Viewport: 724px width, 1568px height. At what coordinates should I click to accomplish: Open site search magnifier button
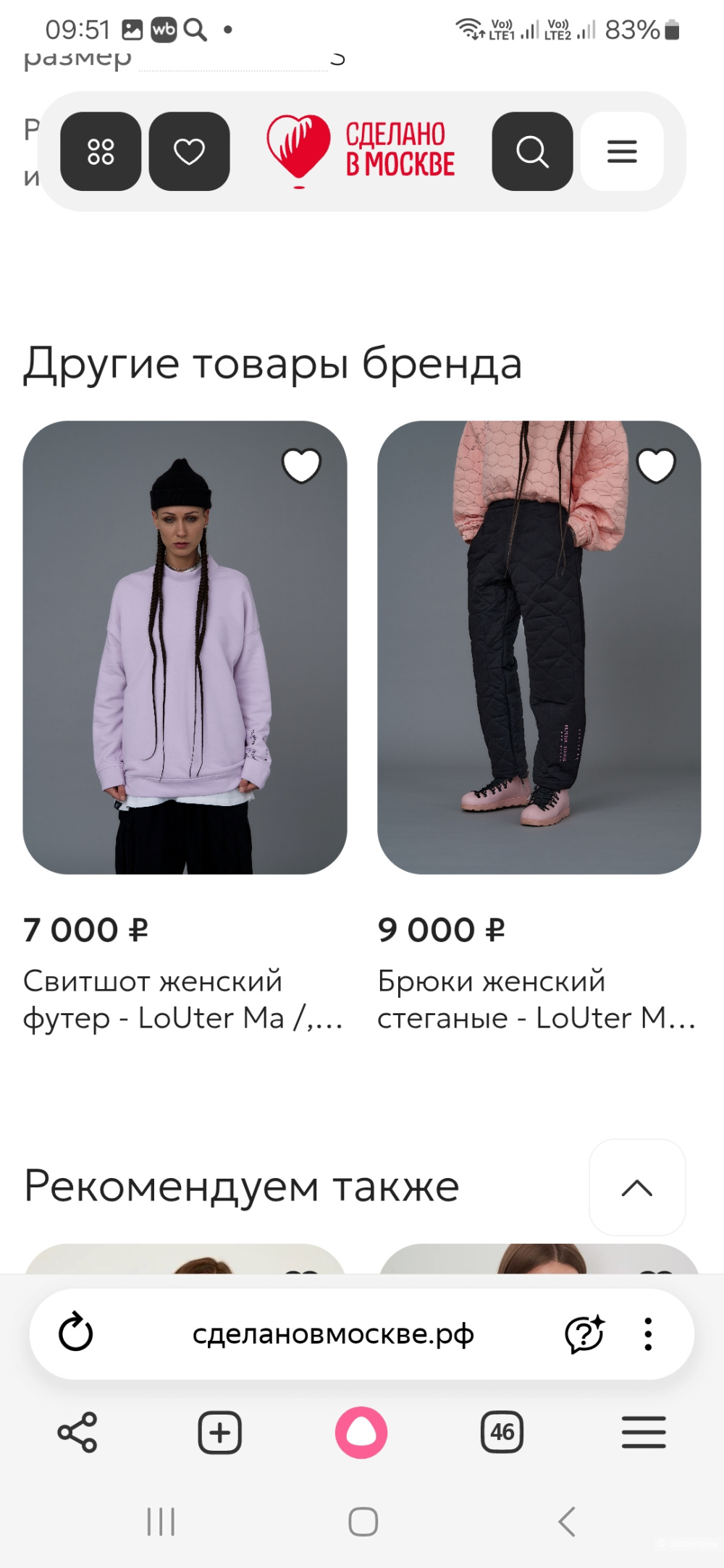532,152
